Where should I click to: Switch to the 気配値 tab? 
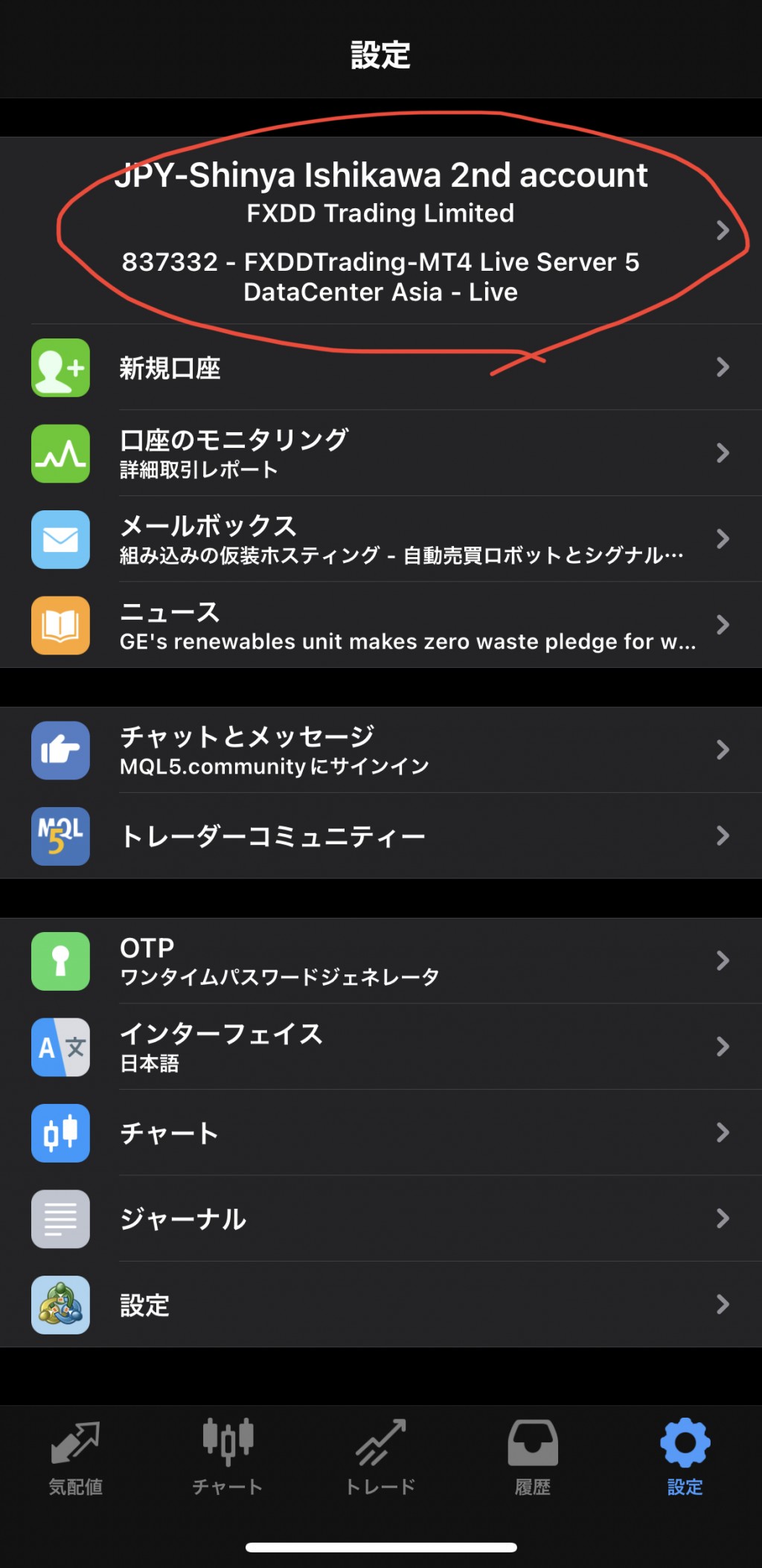click(x=76, y=1456)
